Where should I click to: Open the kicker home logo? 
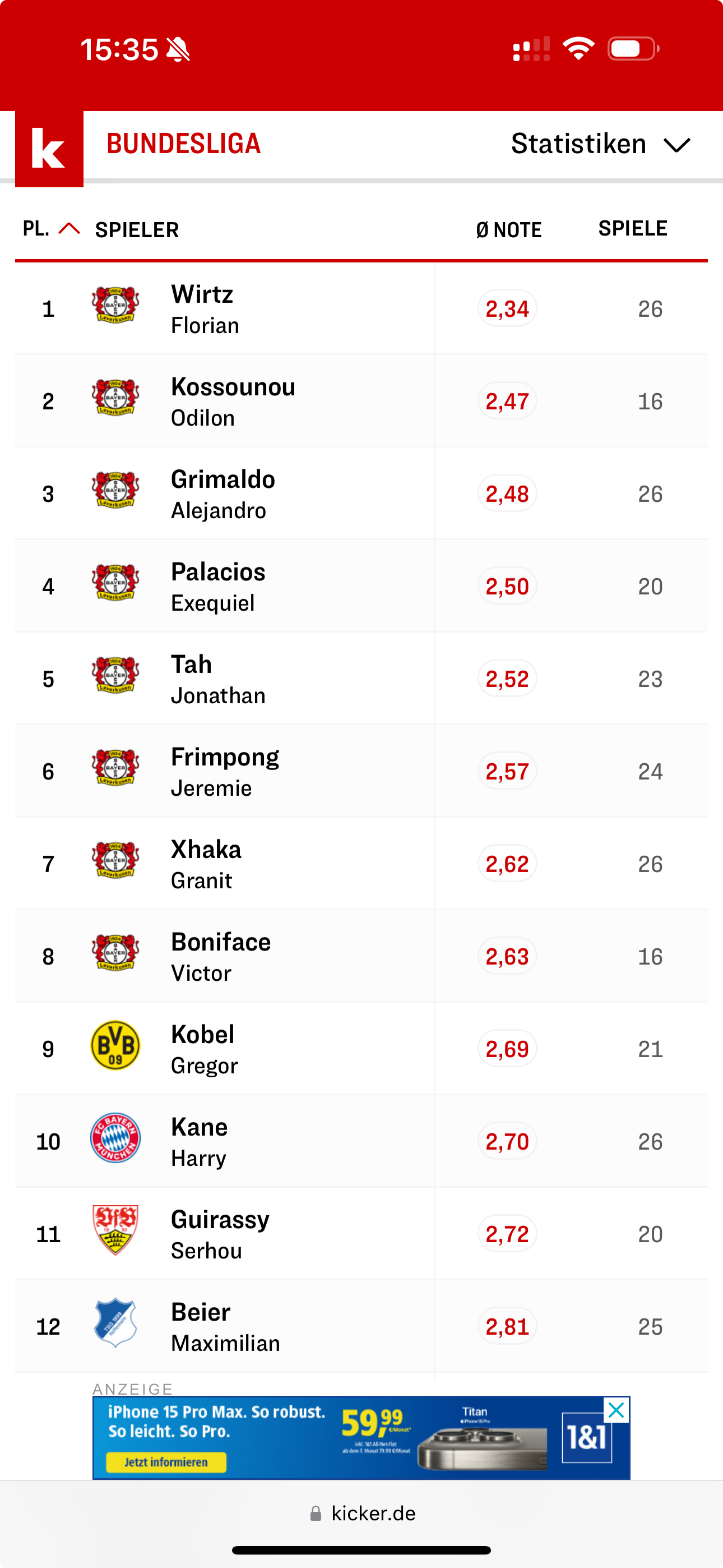49,148
